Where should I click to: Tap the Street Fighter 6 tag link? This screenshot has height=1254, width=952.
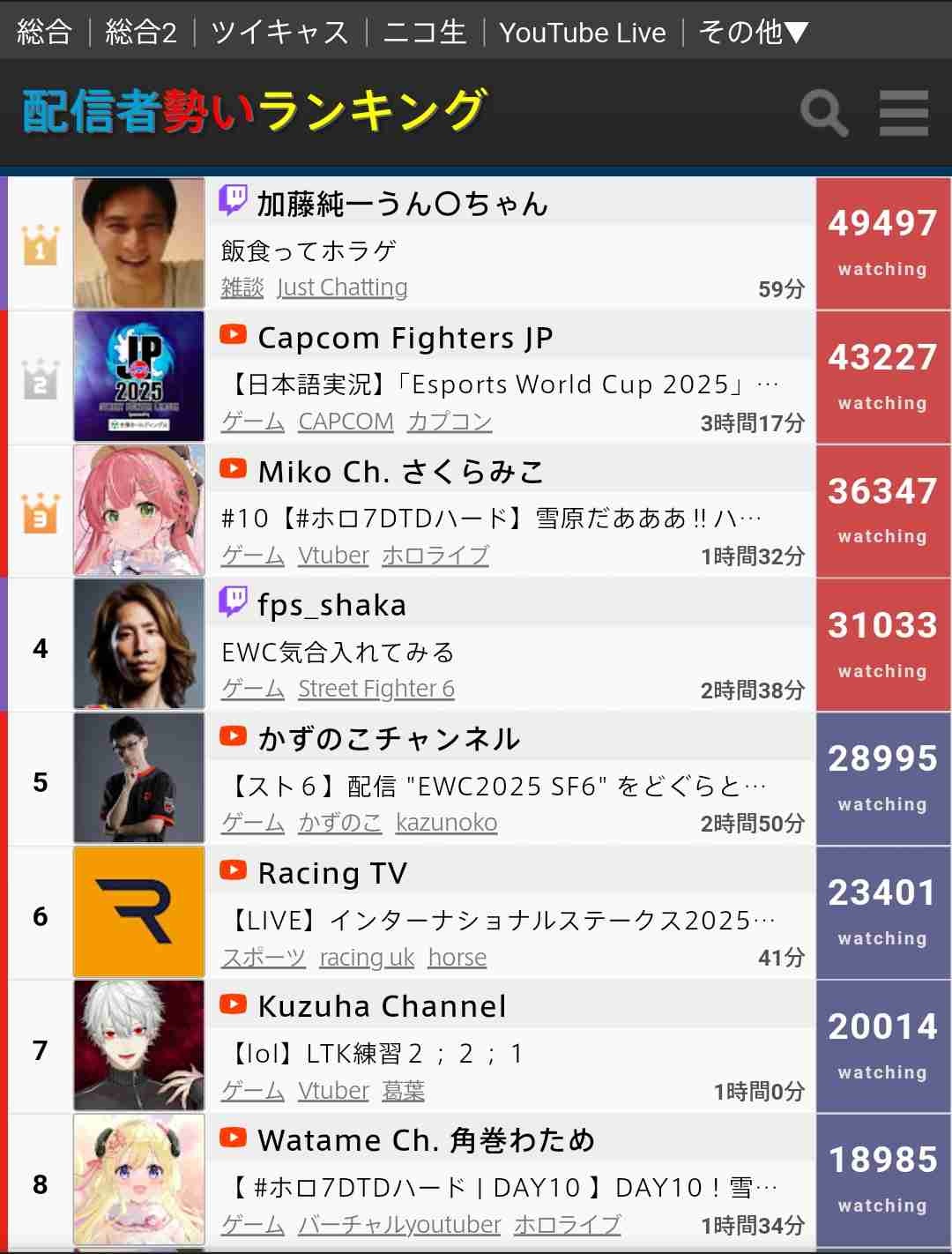376,689
